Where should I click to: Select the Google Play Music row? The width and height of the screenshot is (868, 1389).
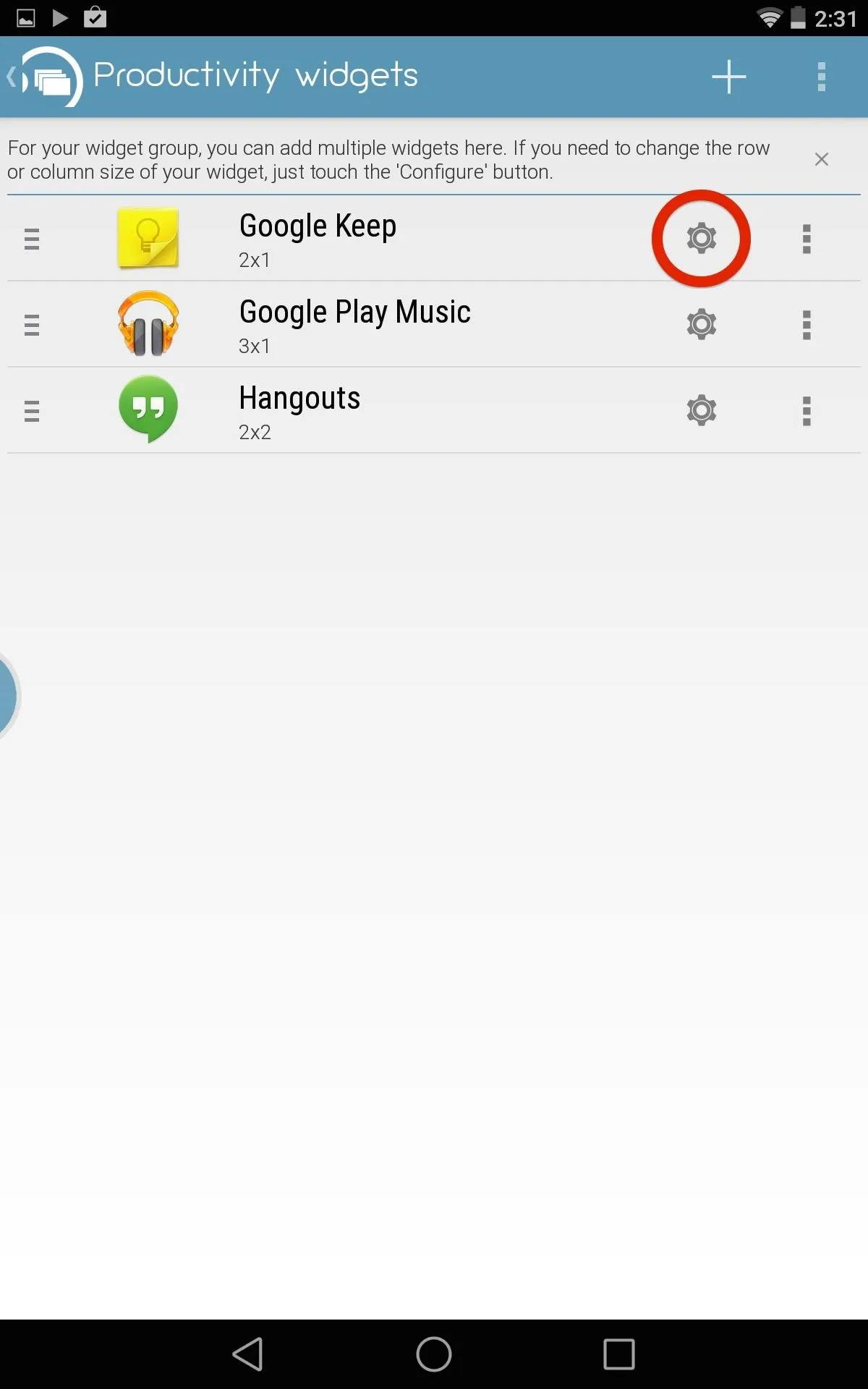pos(434,325)
